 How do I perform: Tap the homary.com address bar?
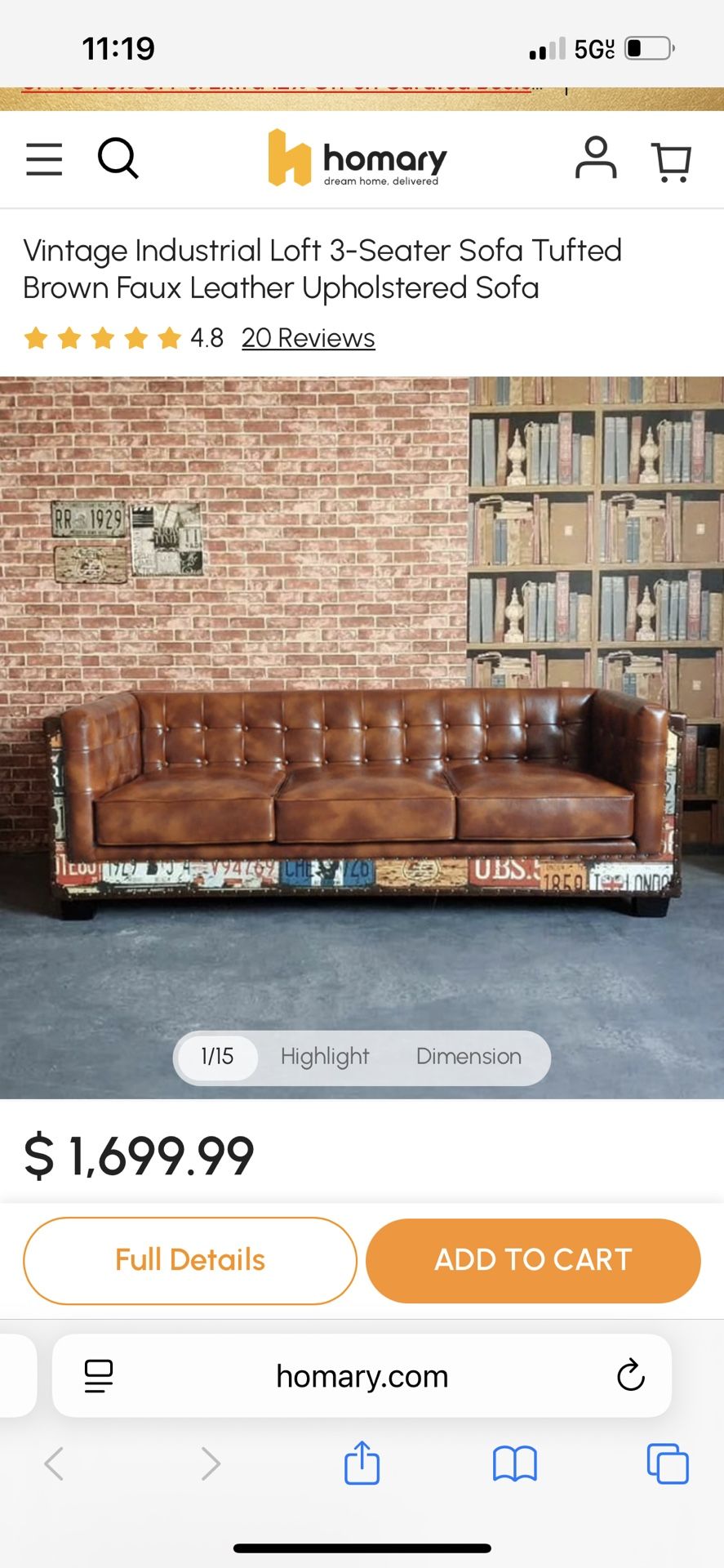click(362, 1375)
